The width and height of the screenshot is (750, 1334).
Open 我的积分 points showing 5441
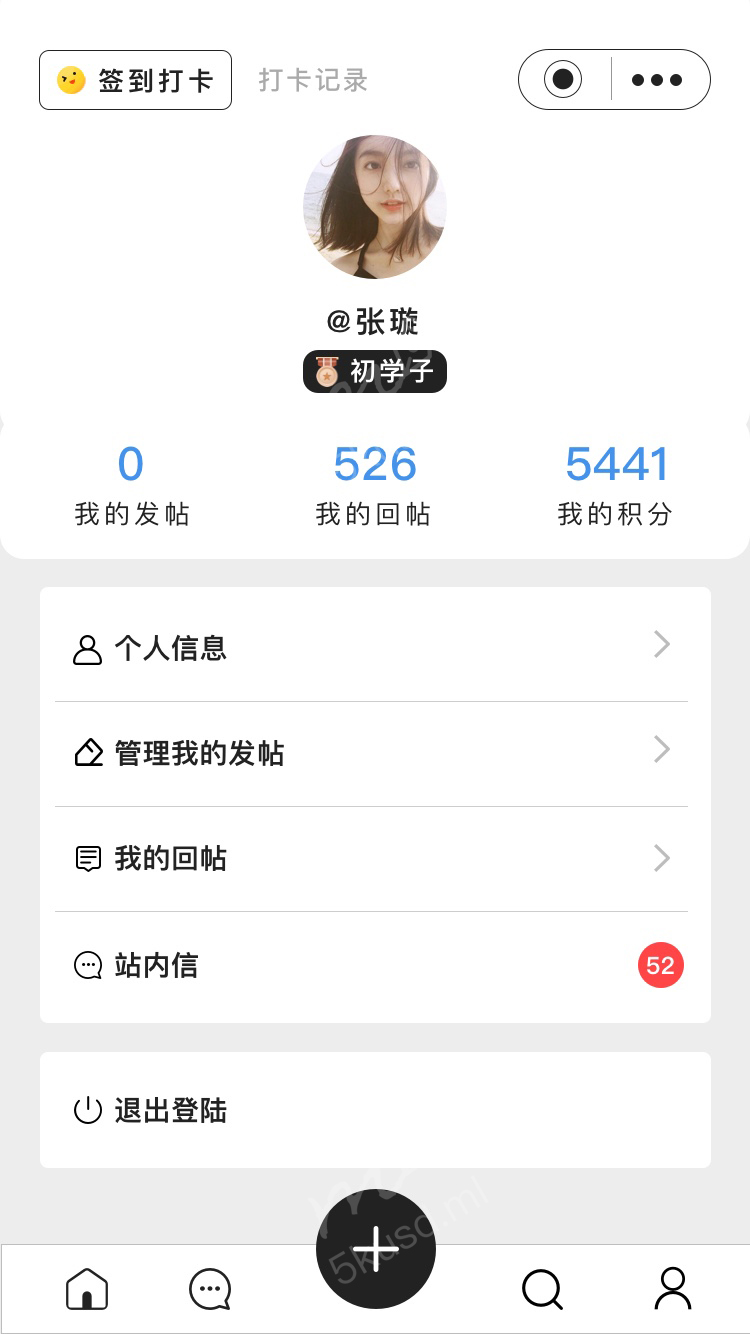click(x=616, y=486)
